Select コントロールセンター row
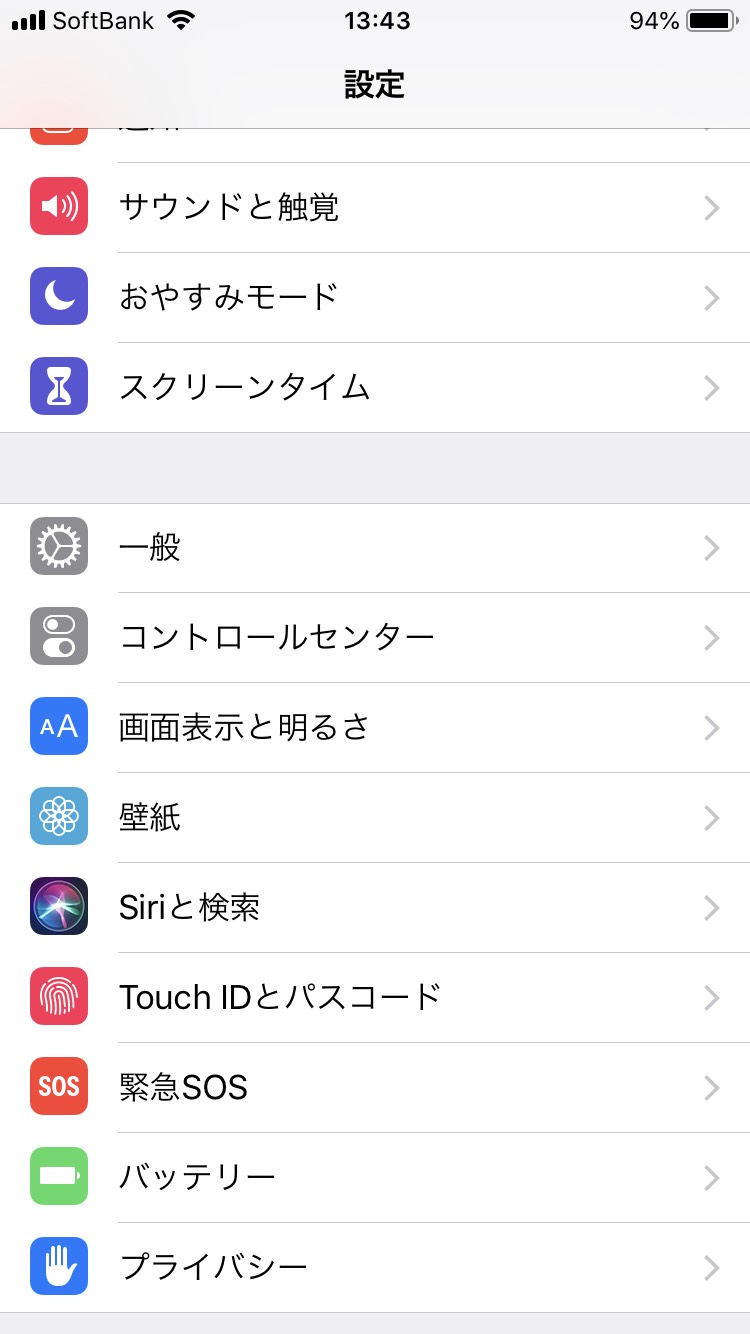 [x=375, y=638]
